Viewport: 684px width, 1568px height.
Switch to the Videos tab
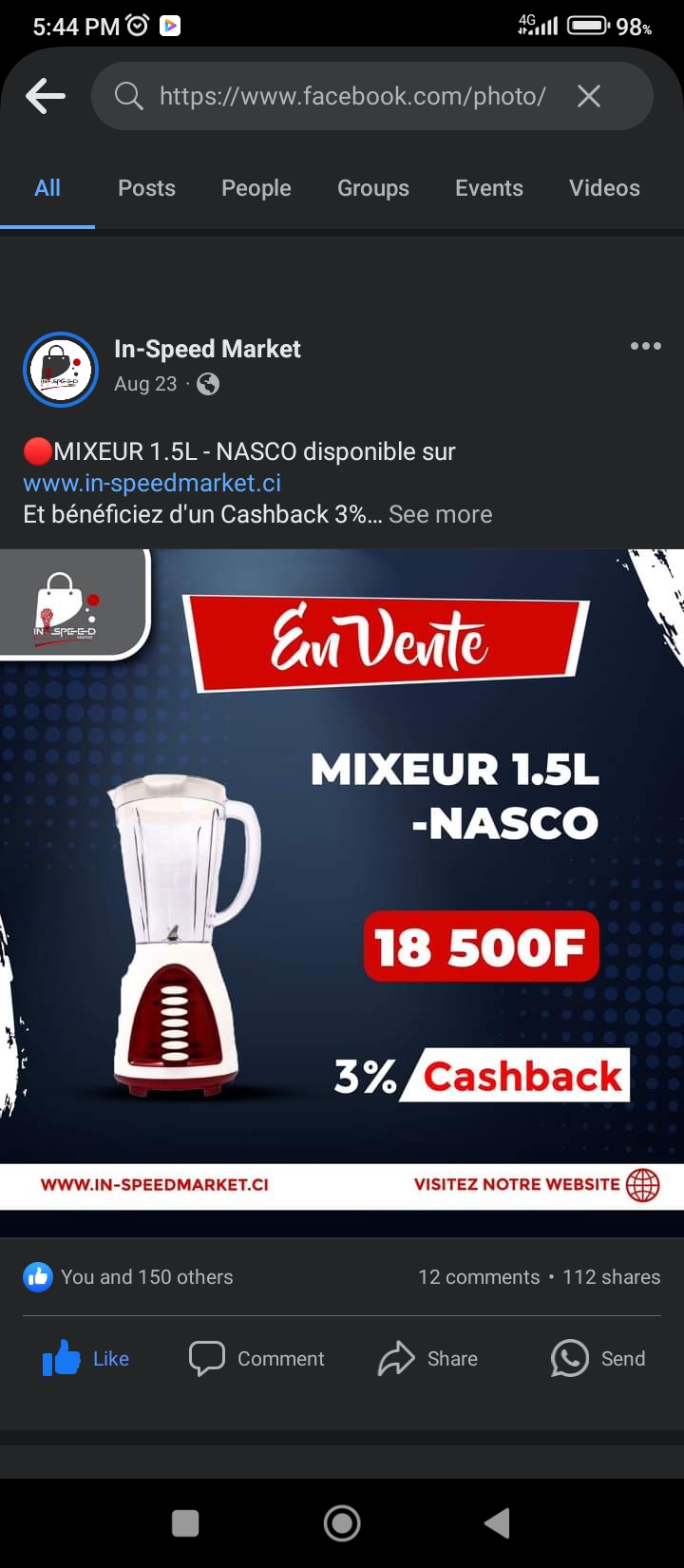[x=604, y=188]
